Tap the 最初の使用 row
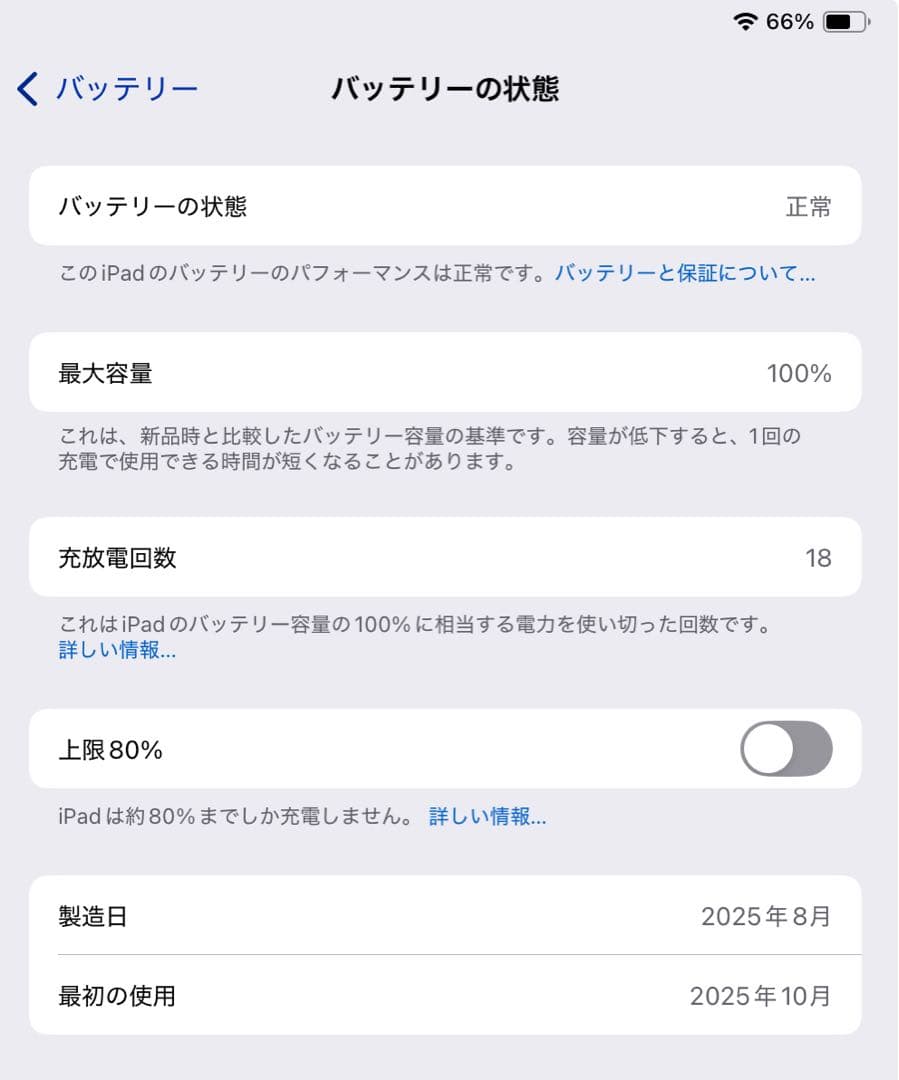Viewport: 899px width, 1080px height. click(x=450, y=996)
